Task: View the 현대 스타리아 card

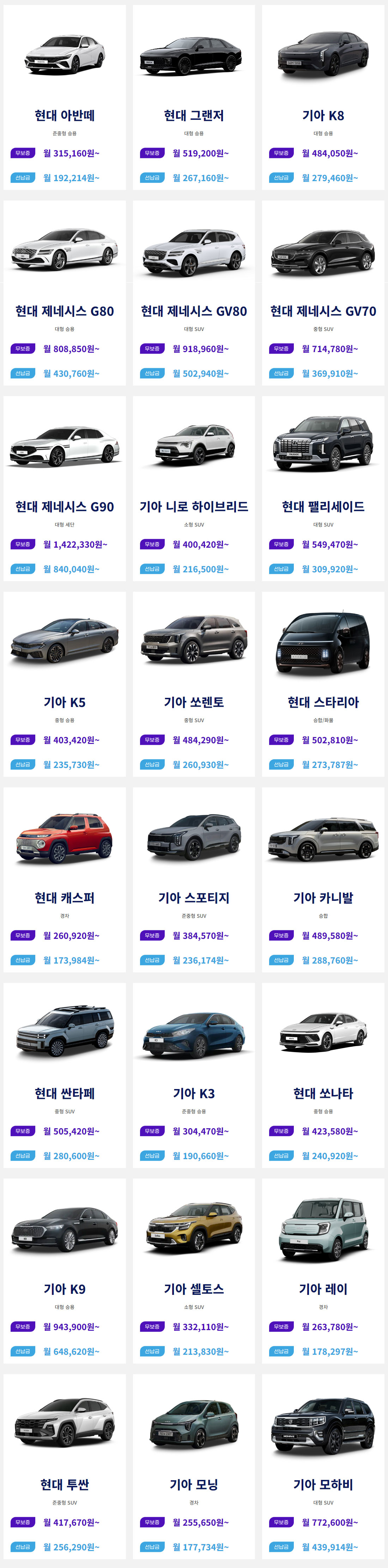Action: (x=323, y=684)
